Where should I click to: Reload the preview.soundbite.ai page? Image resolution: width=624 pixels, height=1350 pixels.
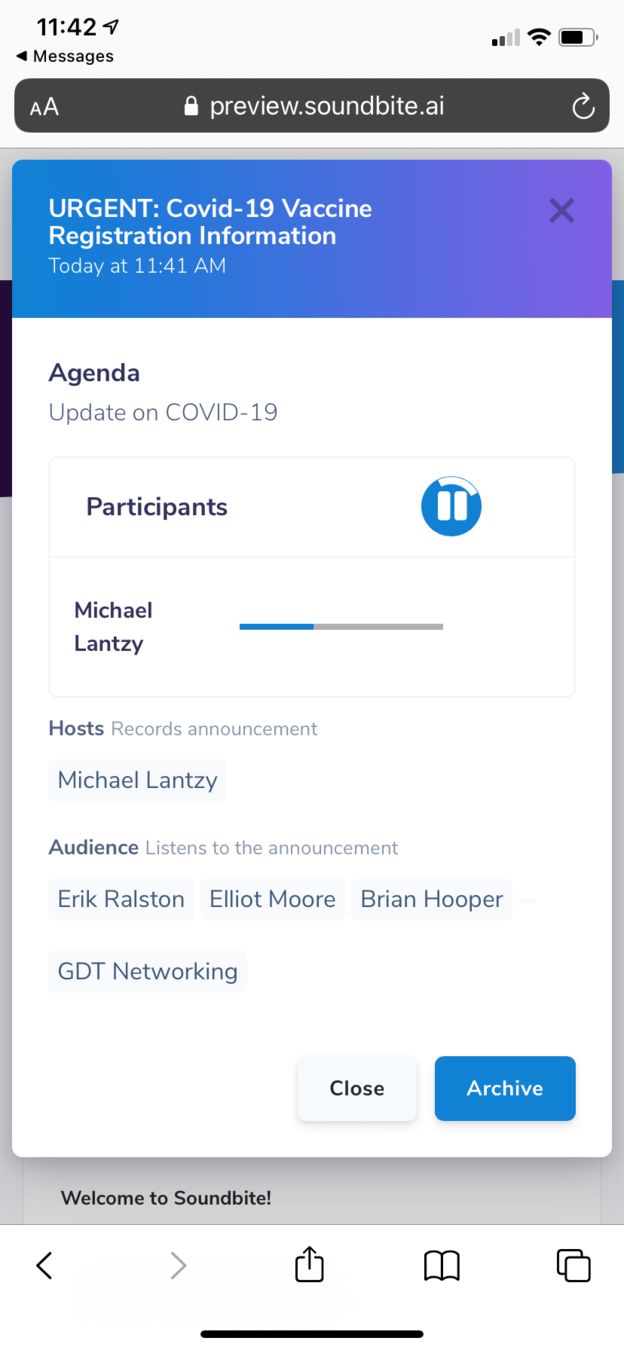point(583,107)
